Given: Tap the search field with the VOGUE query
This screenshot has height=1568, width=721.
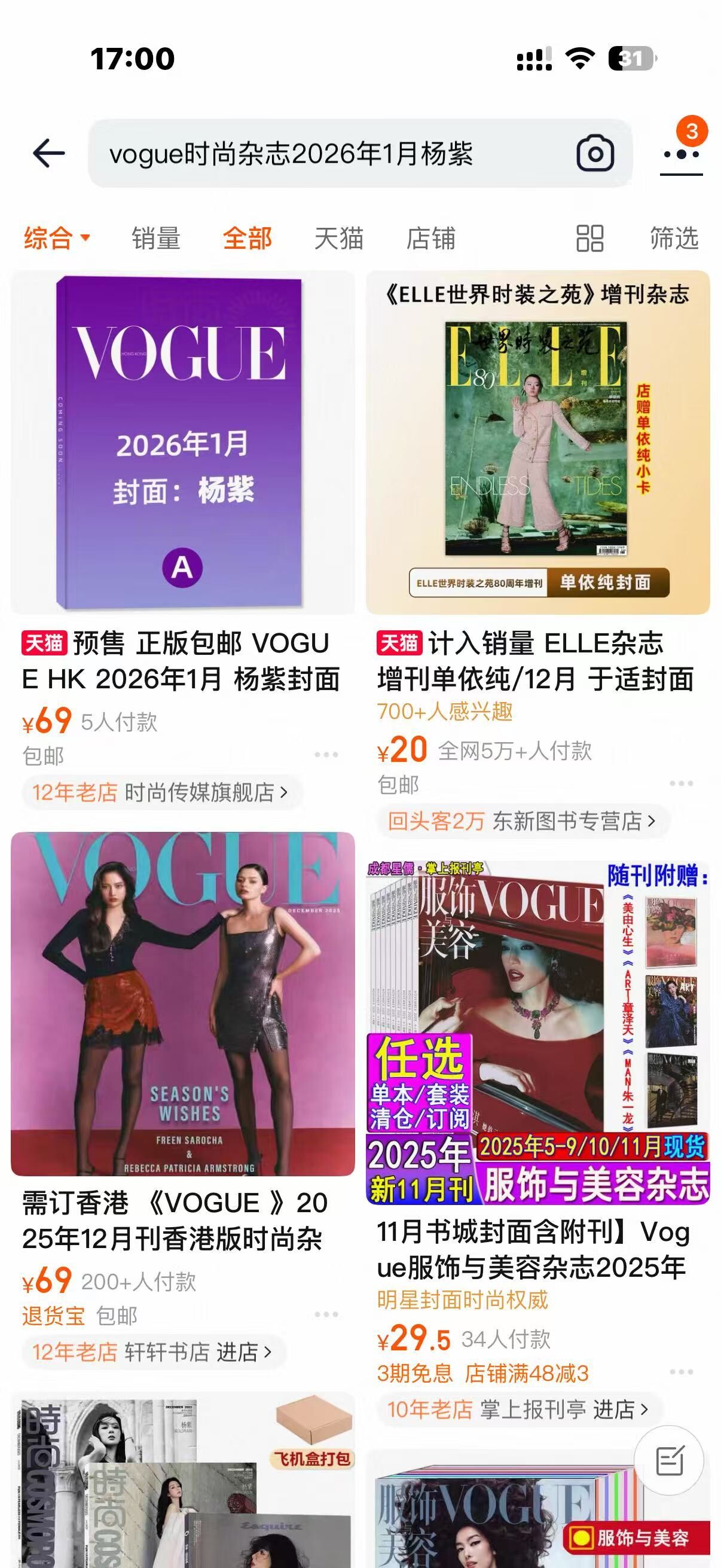Looking at the screenshot, I should (x=329, y=153).
